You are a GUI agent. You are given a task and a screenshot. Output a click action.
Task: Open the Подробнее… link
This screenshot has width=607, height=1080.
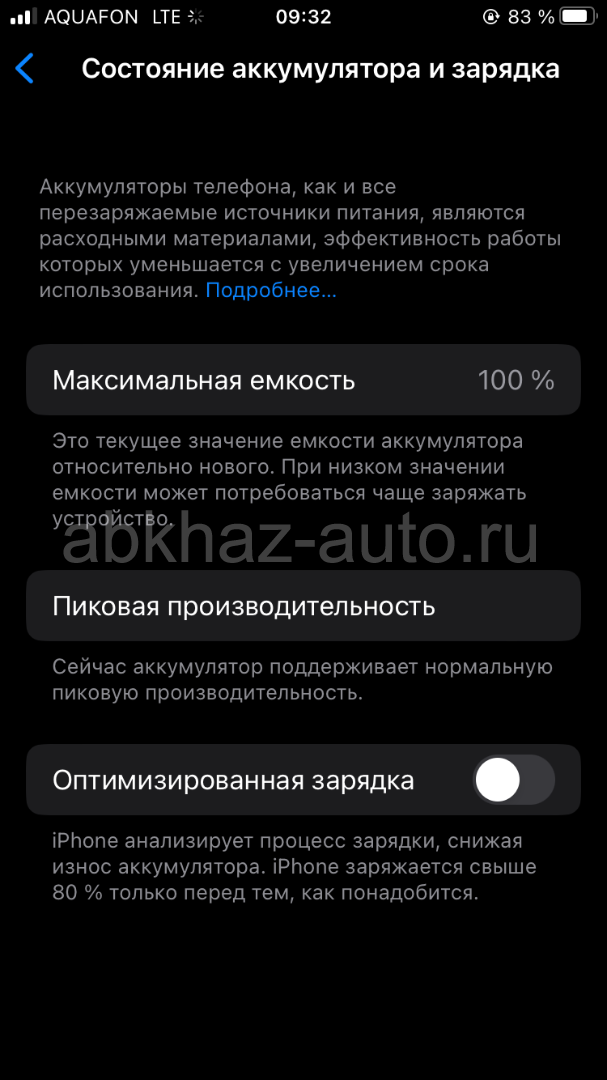pos(271,290)
